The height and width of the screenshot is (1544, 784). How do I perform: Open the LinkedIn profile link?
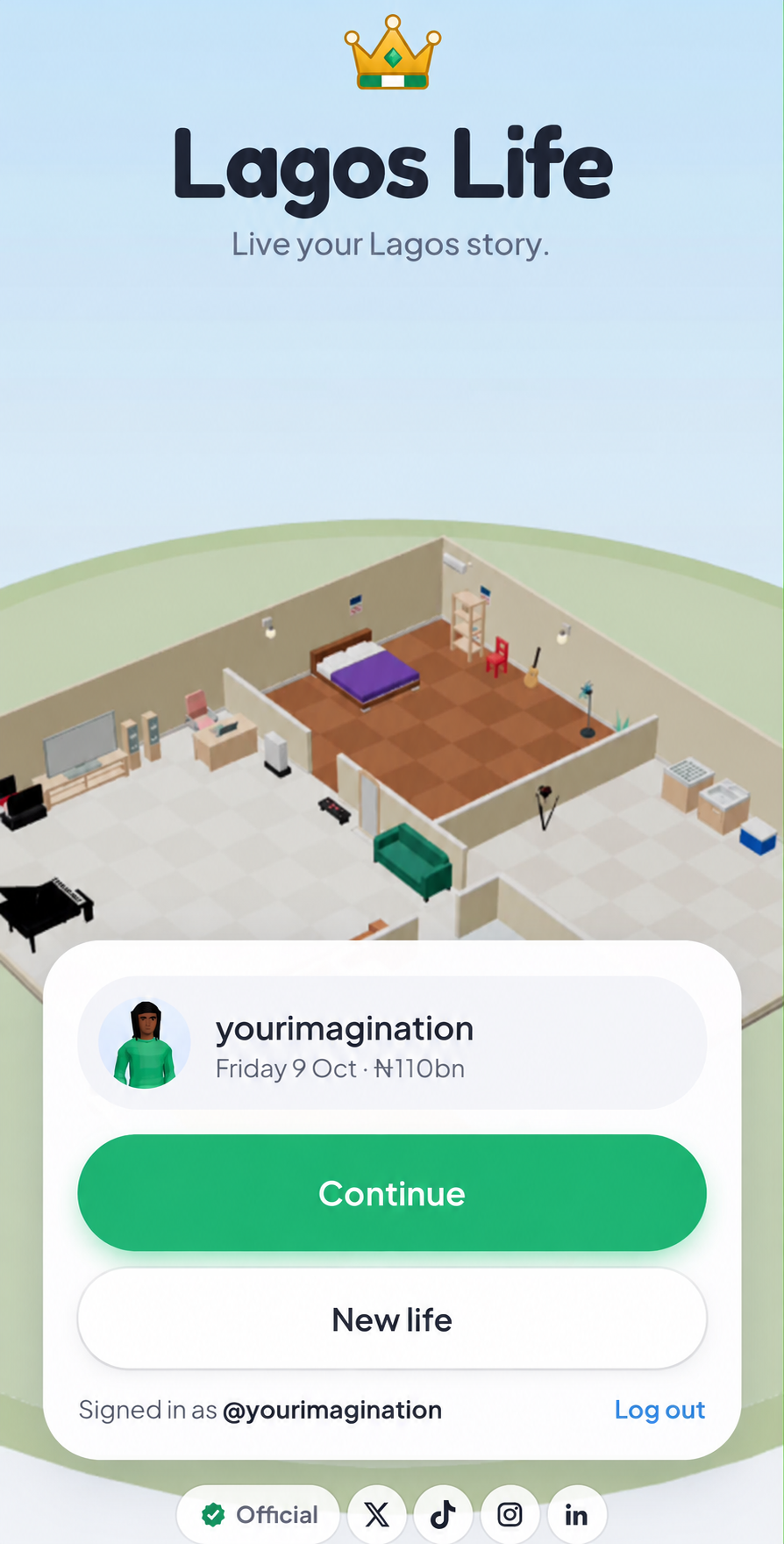tap(577, 1514)
